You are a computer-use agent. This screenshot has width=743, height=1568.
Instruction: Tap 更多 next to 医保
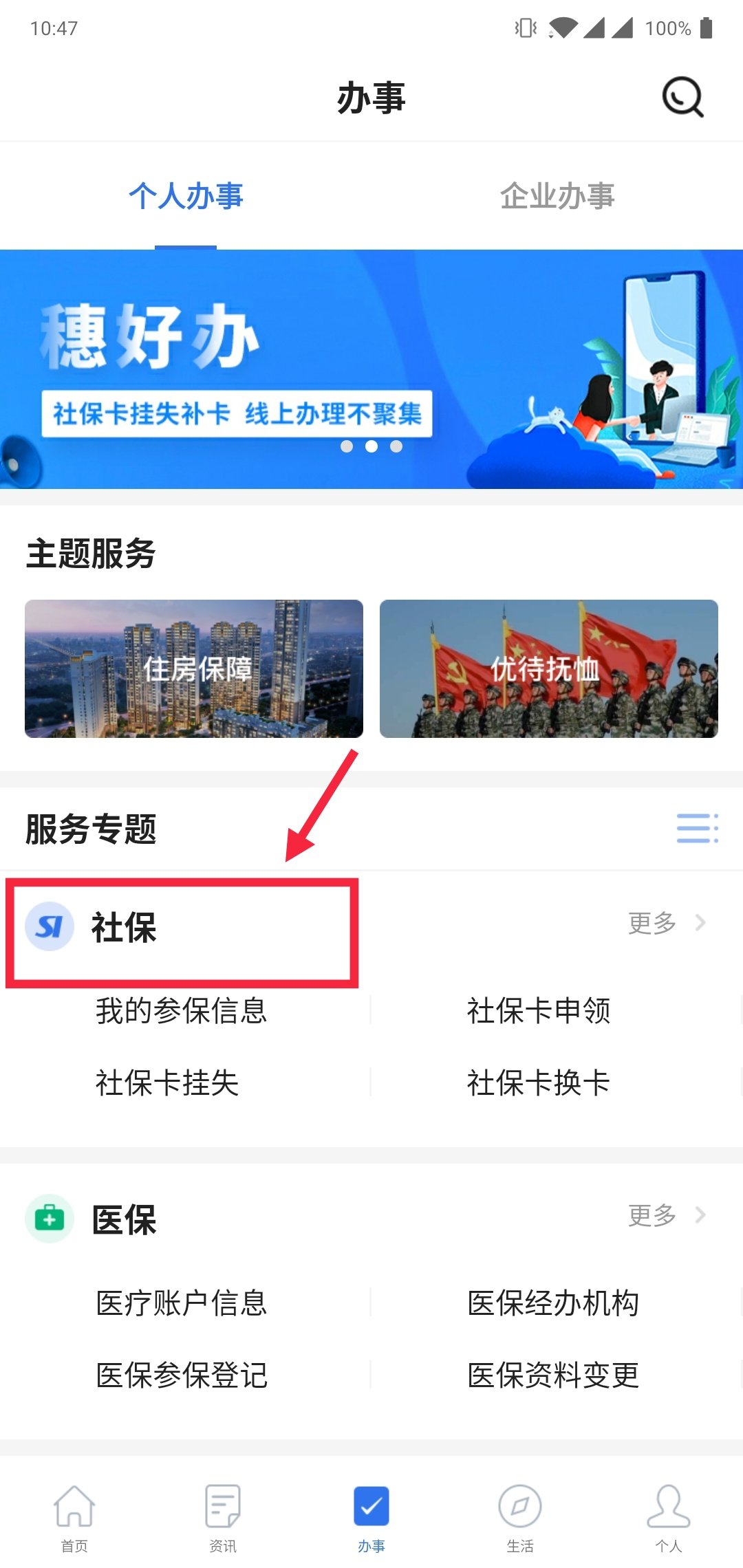pyautogui.click(x=665, y=1215)
